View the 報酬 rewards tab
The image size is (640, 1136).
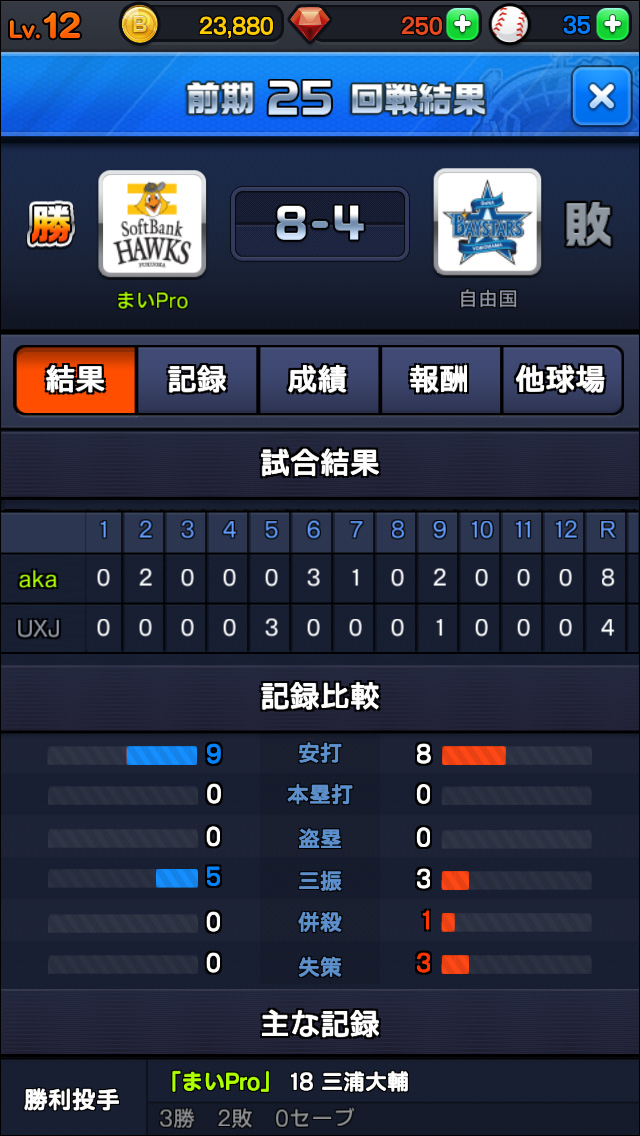coord(439,380)
